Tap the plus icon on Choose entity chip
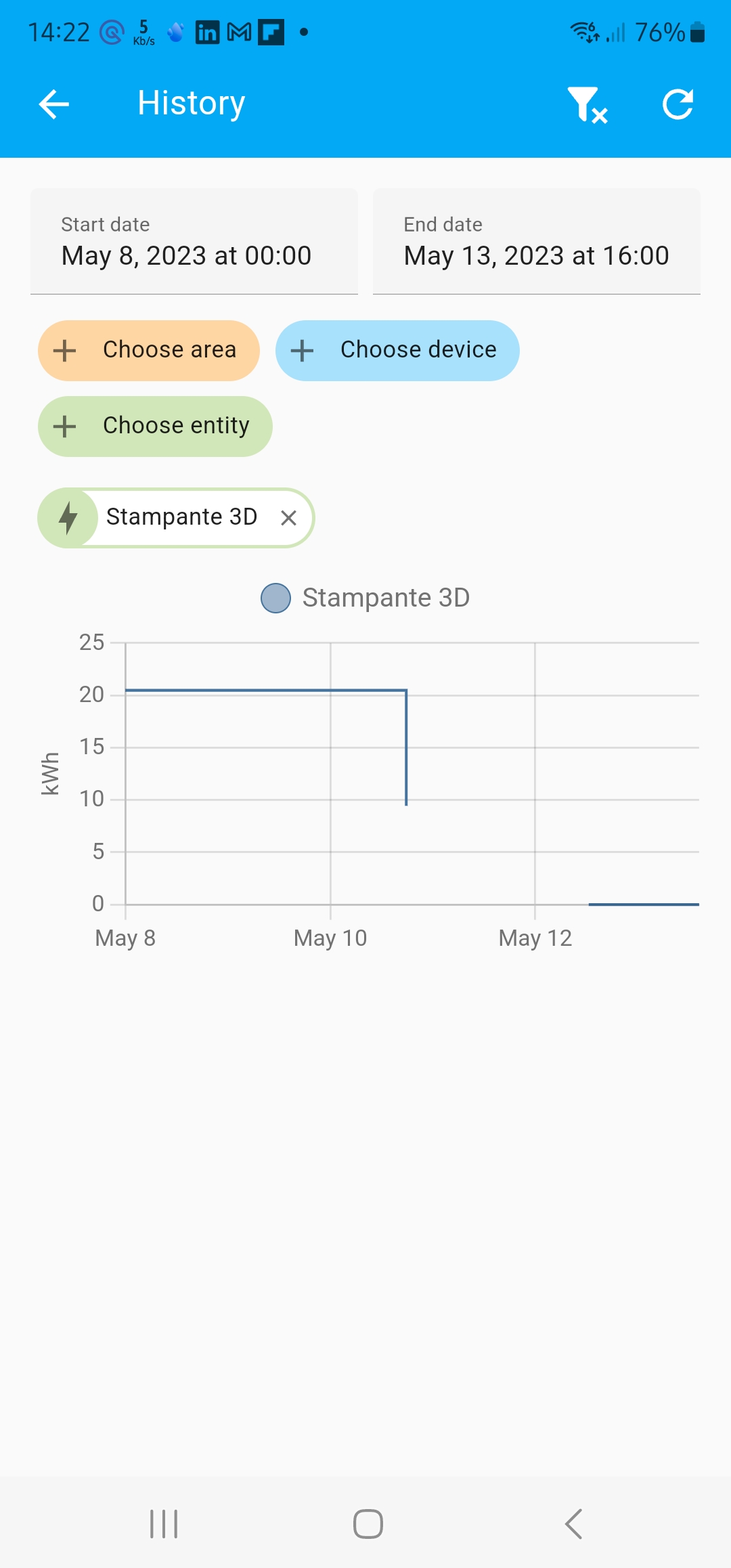This screenshot has height=1568, width=731. 64,426
